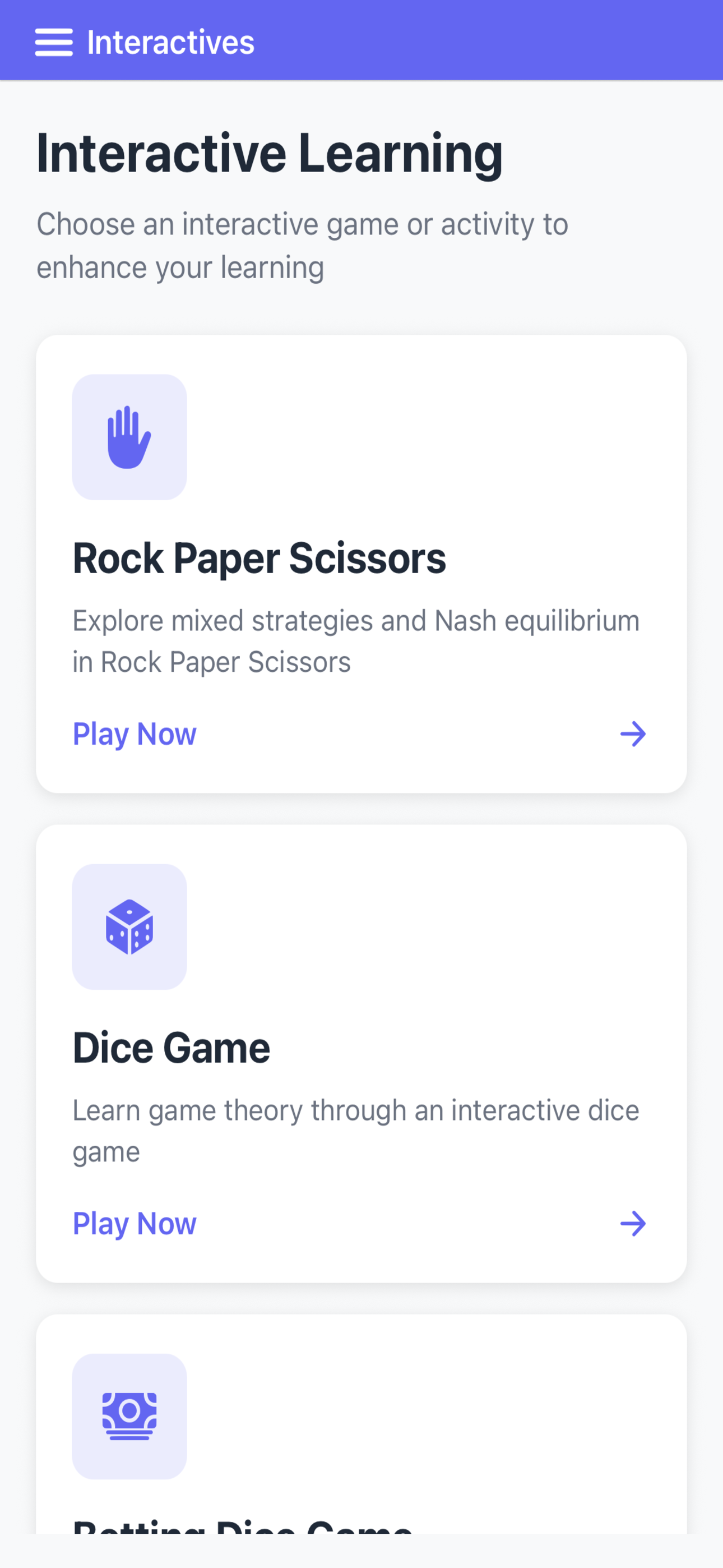Select the Dice Game title text

tap(172, 1047)
